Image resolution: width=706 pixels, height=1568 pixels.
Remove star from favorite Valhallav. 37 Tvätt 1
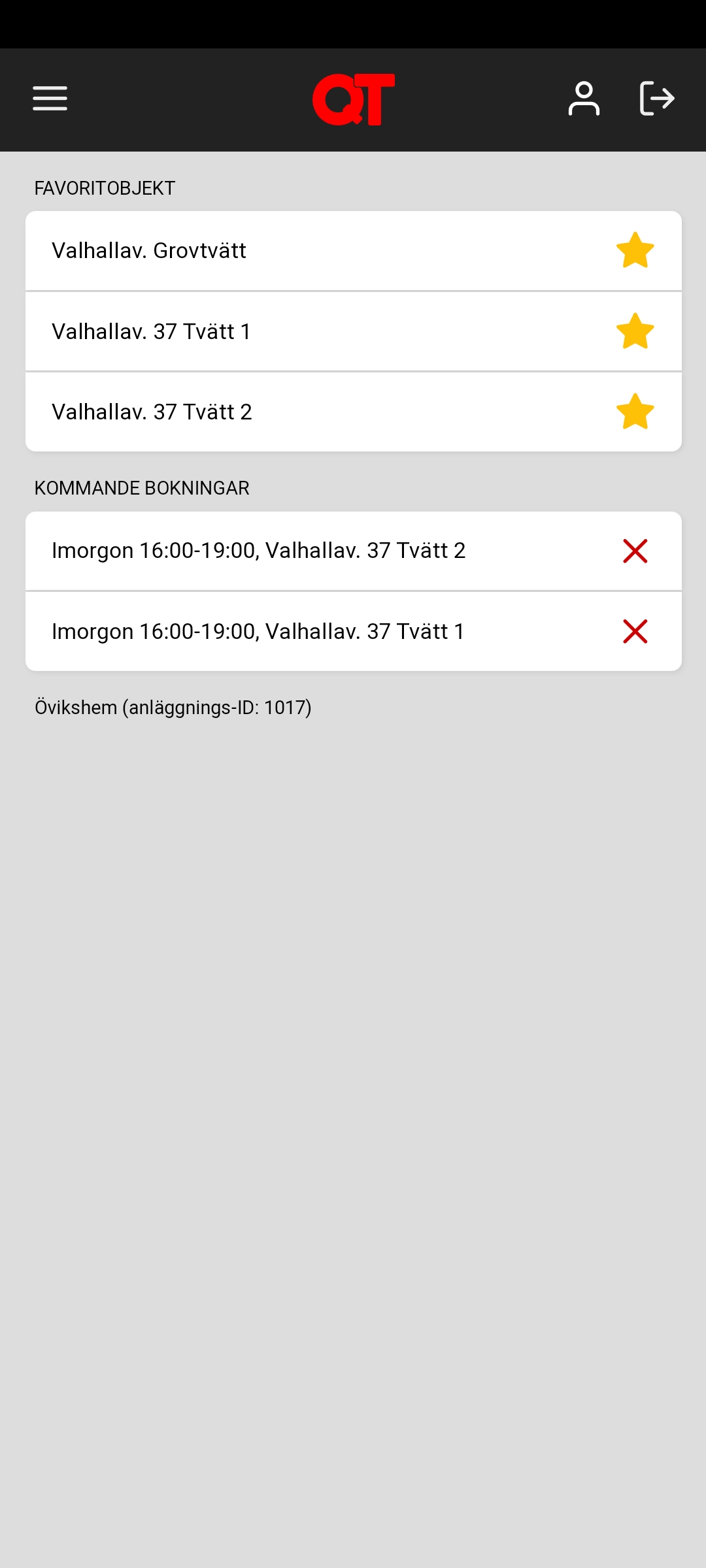coord(635,332)
